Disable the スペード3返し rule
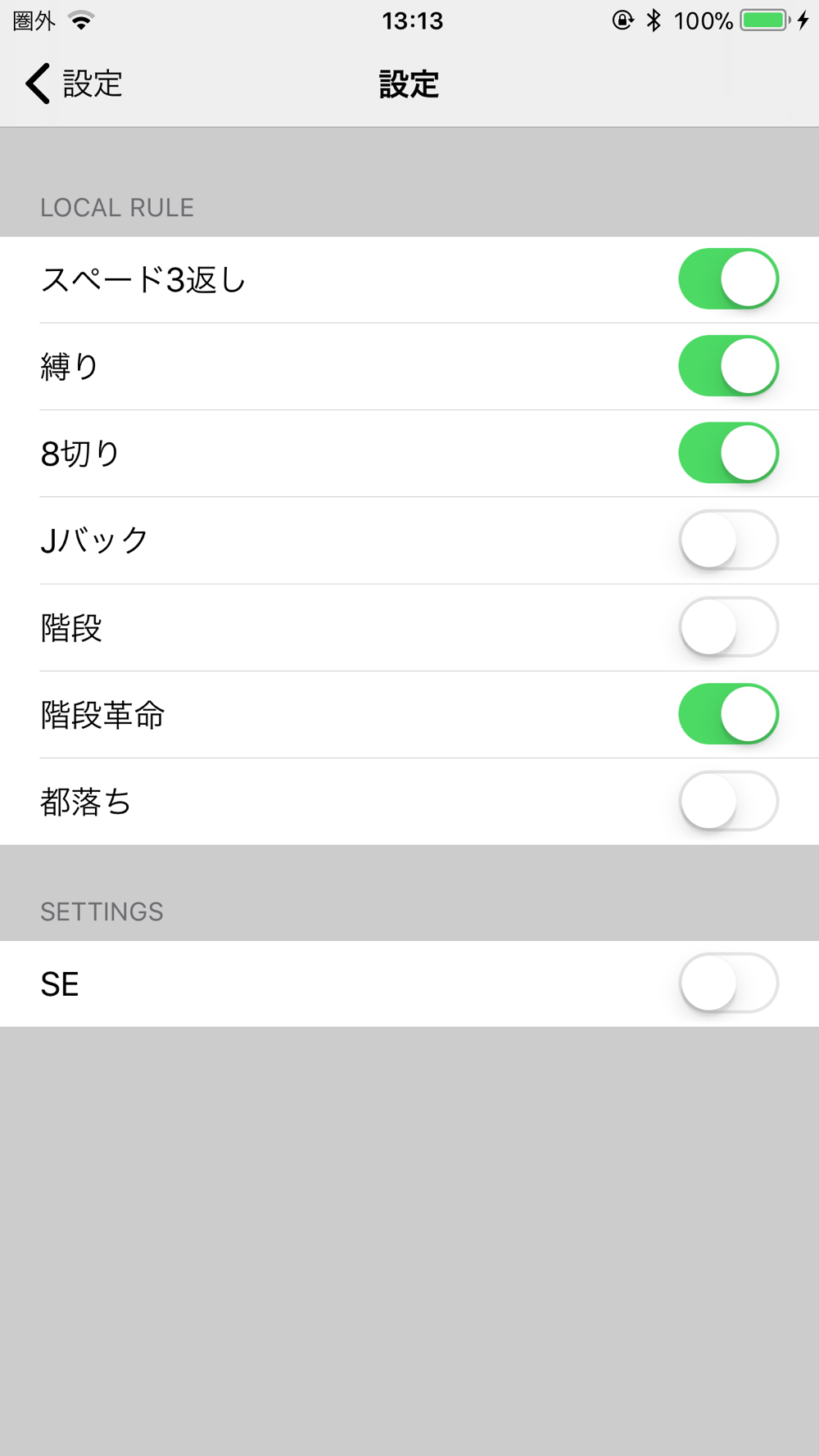Viewport: 819px width, 1456px height. pos(728,279)
